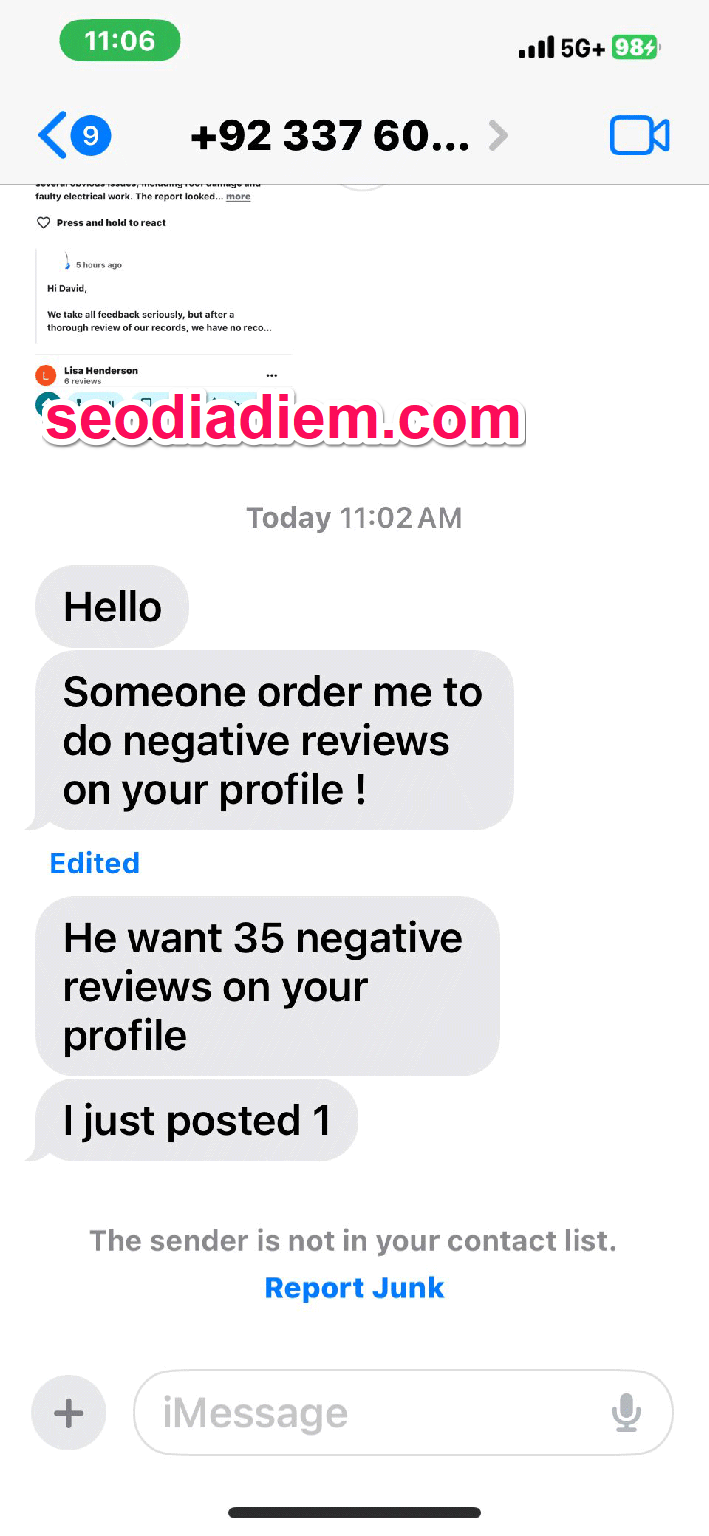This screenshot has width=709, height=1536.
Task: Start a FaceTime video call
Action: (639, 136)
